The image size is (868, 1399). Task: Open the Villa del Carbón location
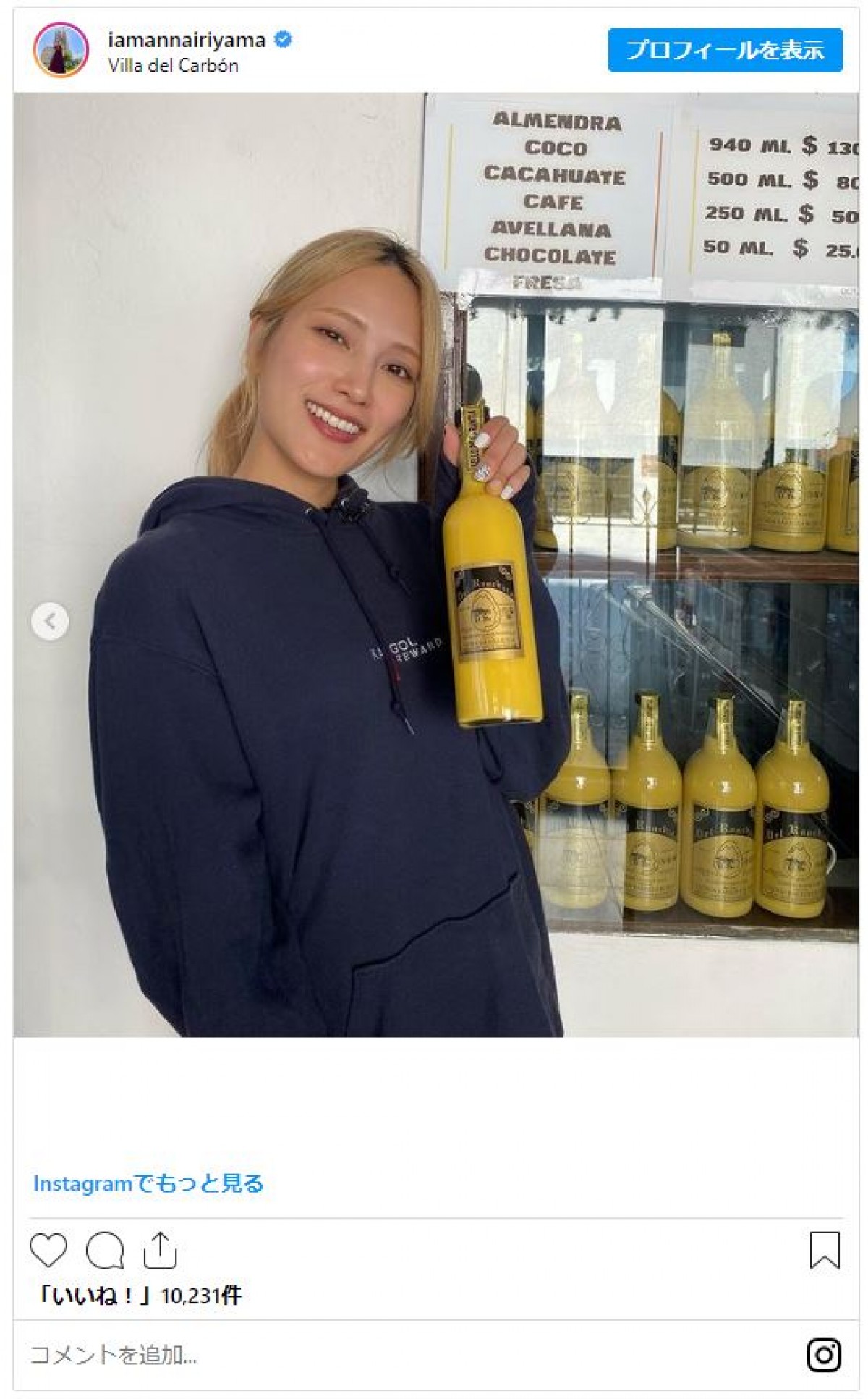coord(173,66)
